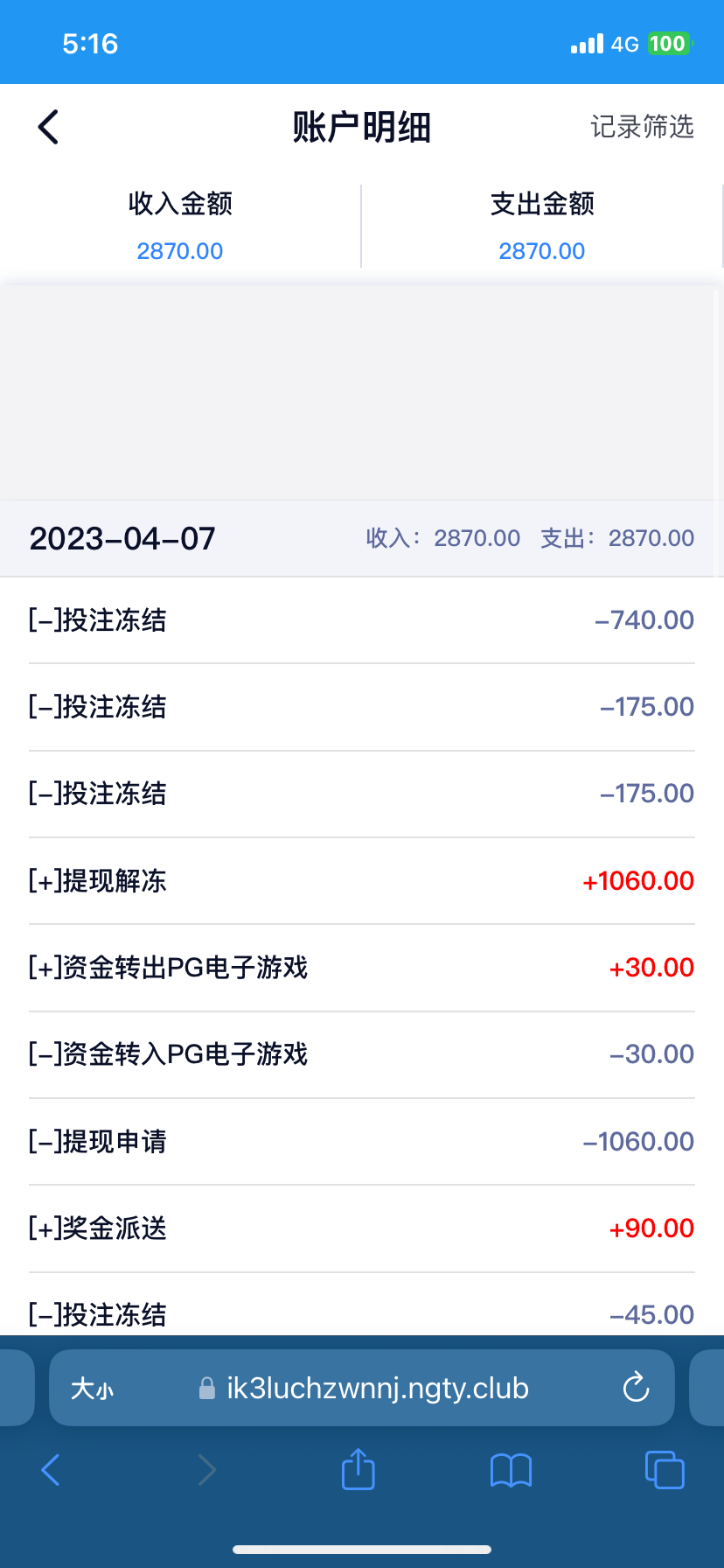Open the bookmarks panel
This screenshot has width=724, height=1568.
pyautogui.click(x=511, y=1470)
